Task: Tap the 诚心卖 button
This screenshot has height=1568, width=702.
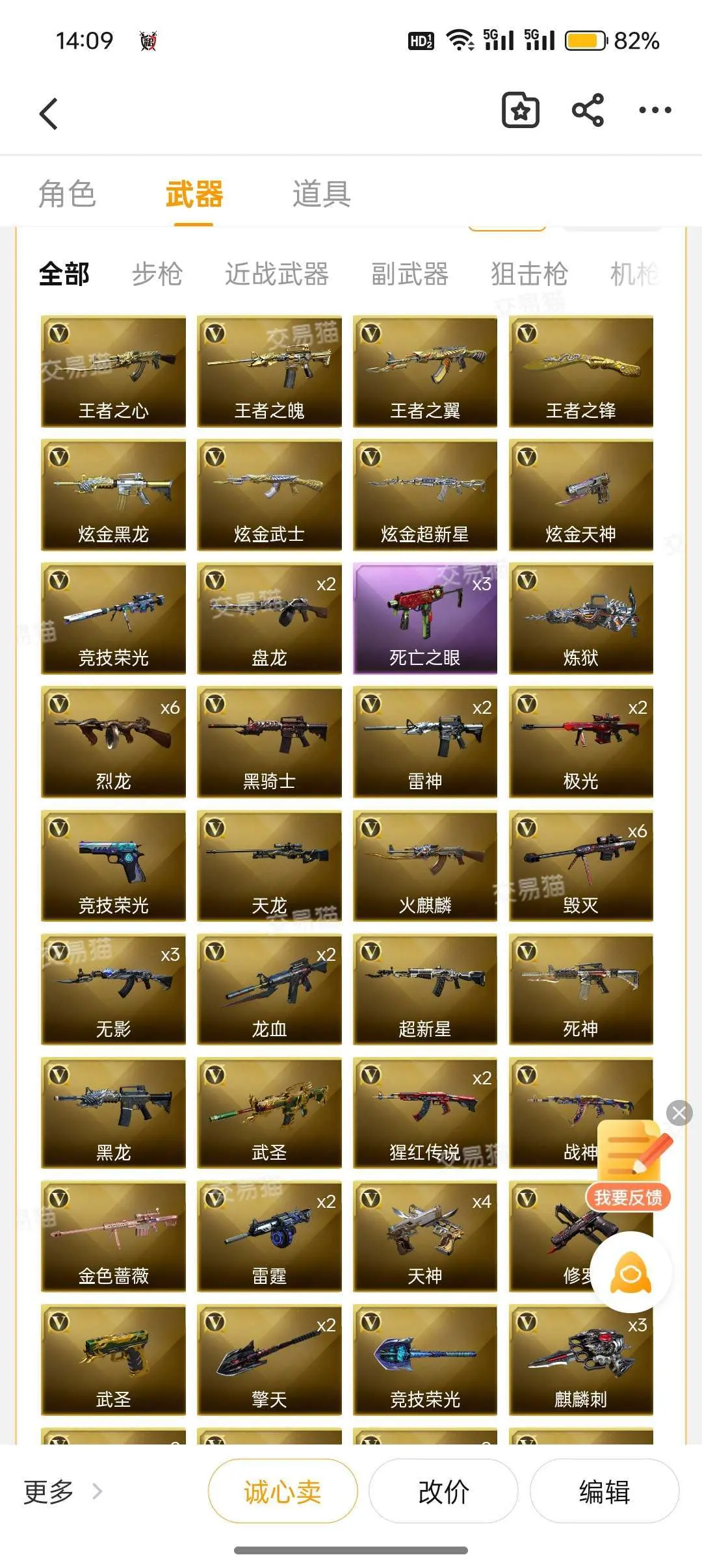Action: [x=283, y=1491]
